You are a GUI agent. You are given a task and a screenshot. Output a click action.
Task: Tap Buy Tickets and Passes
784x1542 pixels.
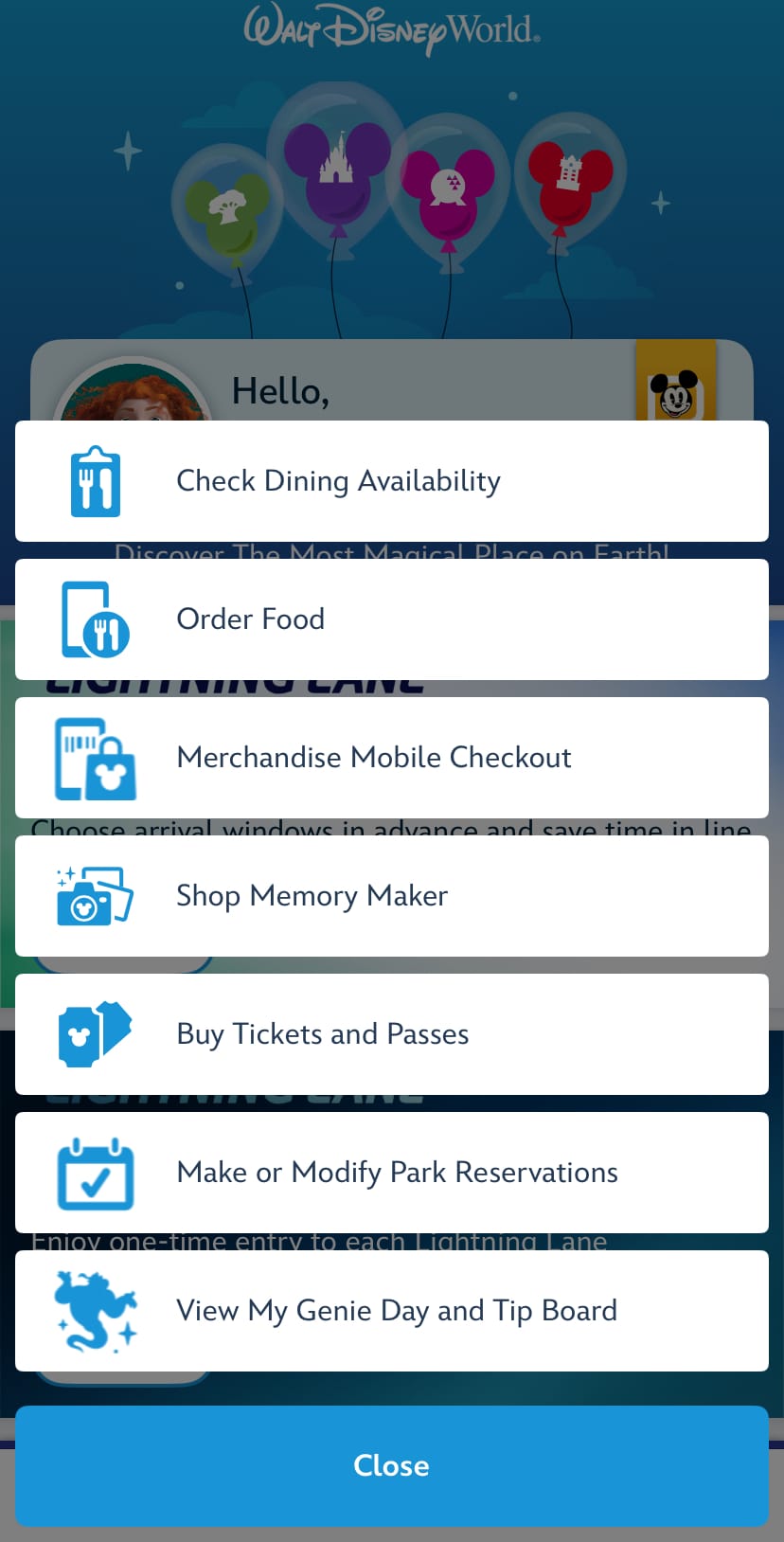pos(391,1034)
